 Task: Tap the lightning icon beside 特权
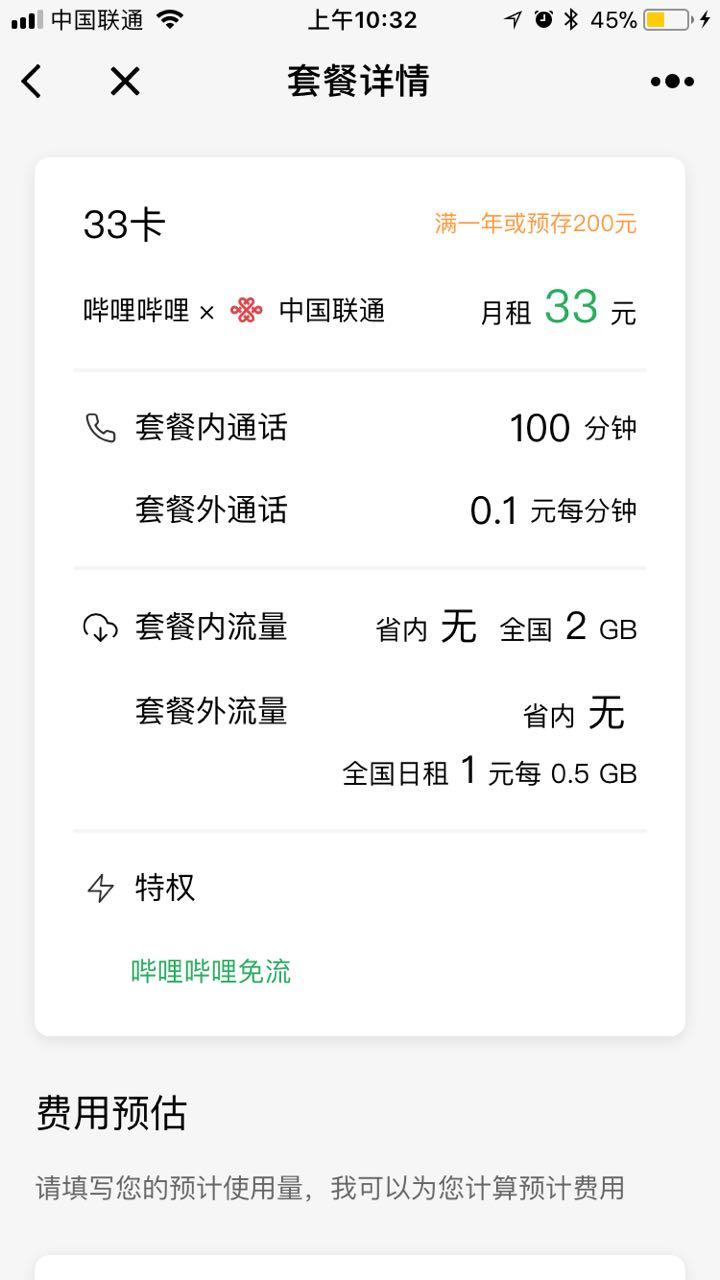(100, 888)
